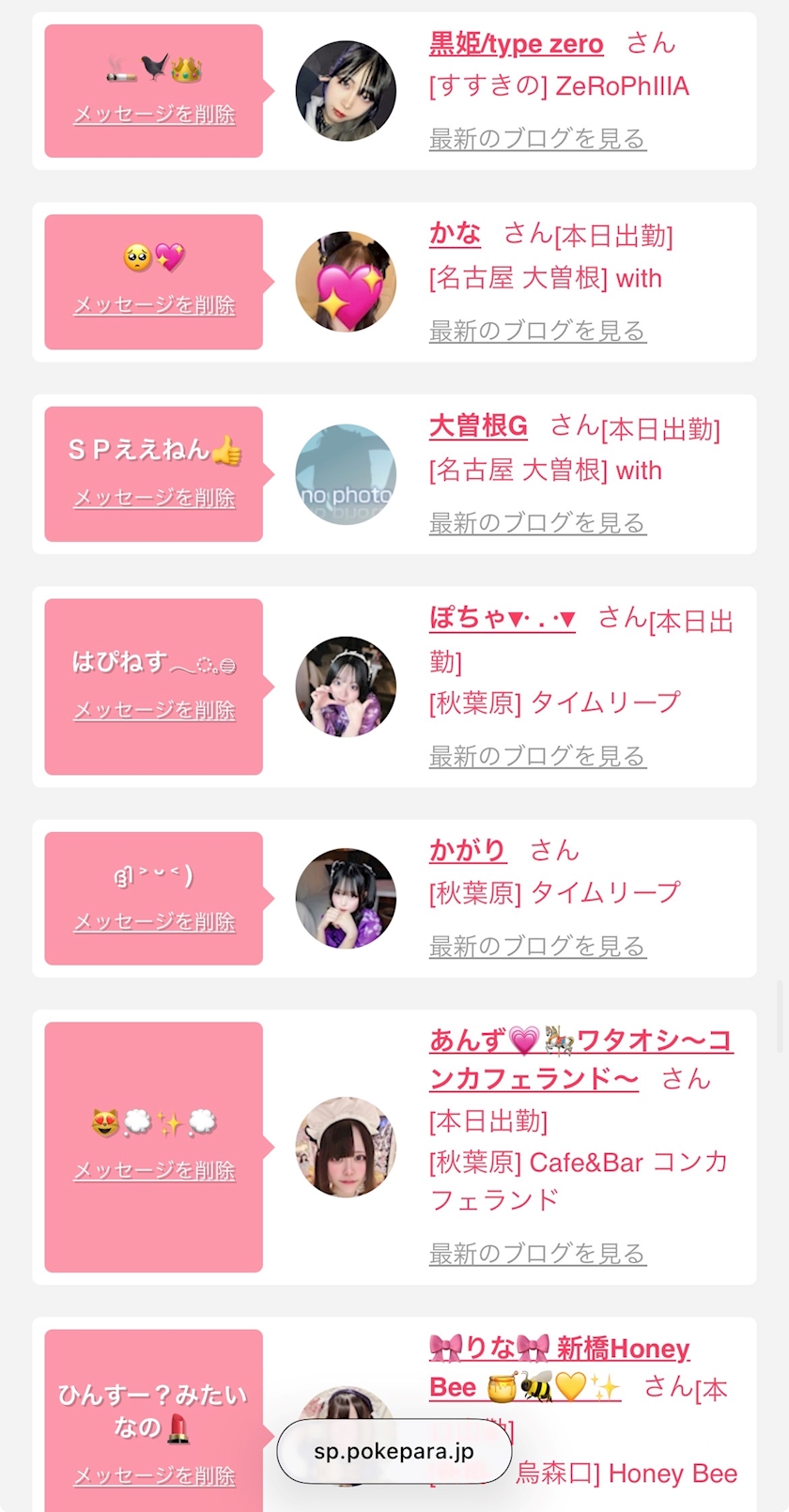Open 黒姫/type zero's profile link

[x=516, y=44]
